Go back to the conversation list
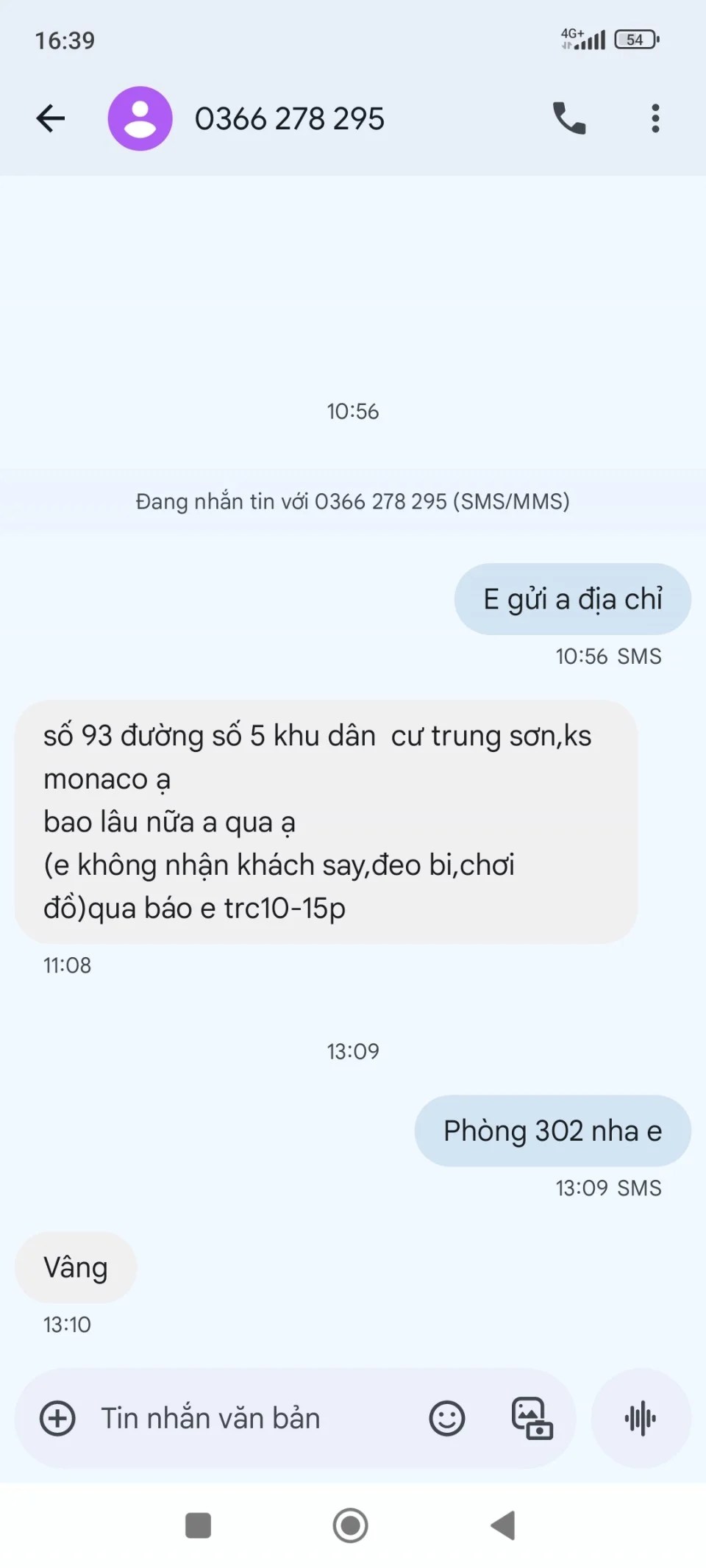The image size is (706, 1568). 50,118
